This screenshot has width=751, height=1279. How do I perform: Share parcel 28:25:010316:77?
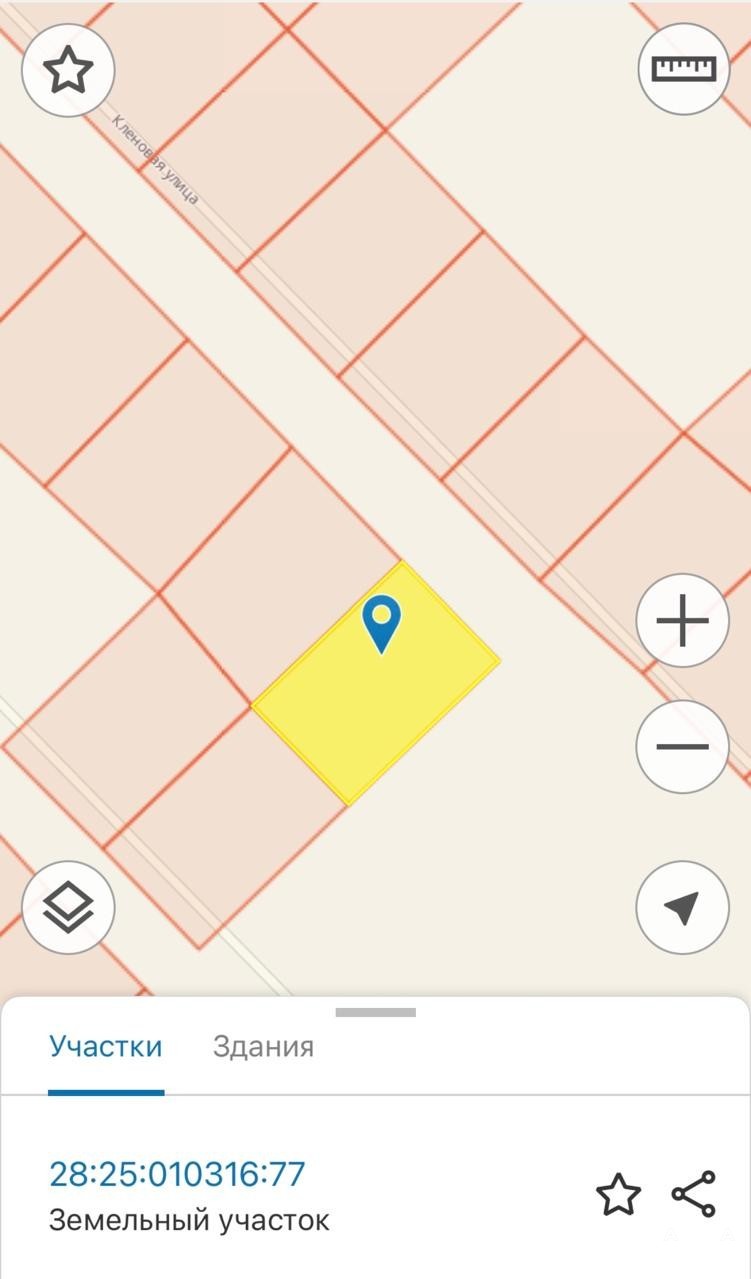coord(694,1194)
